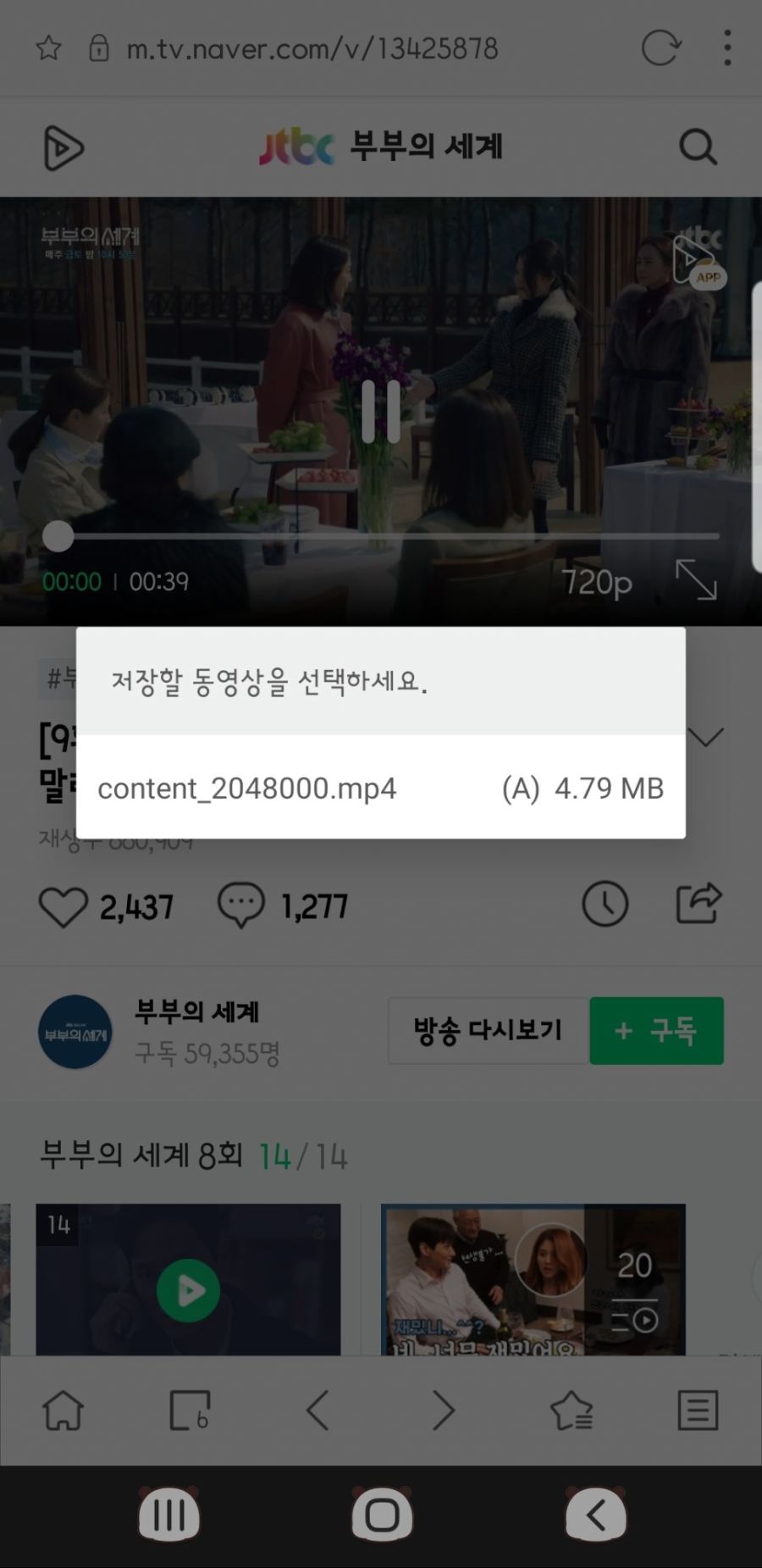This screenshot has width=762, height=1568.
Task: Play episode 14 thumbnail with green play button
Action: (x=188, y=1289)
